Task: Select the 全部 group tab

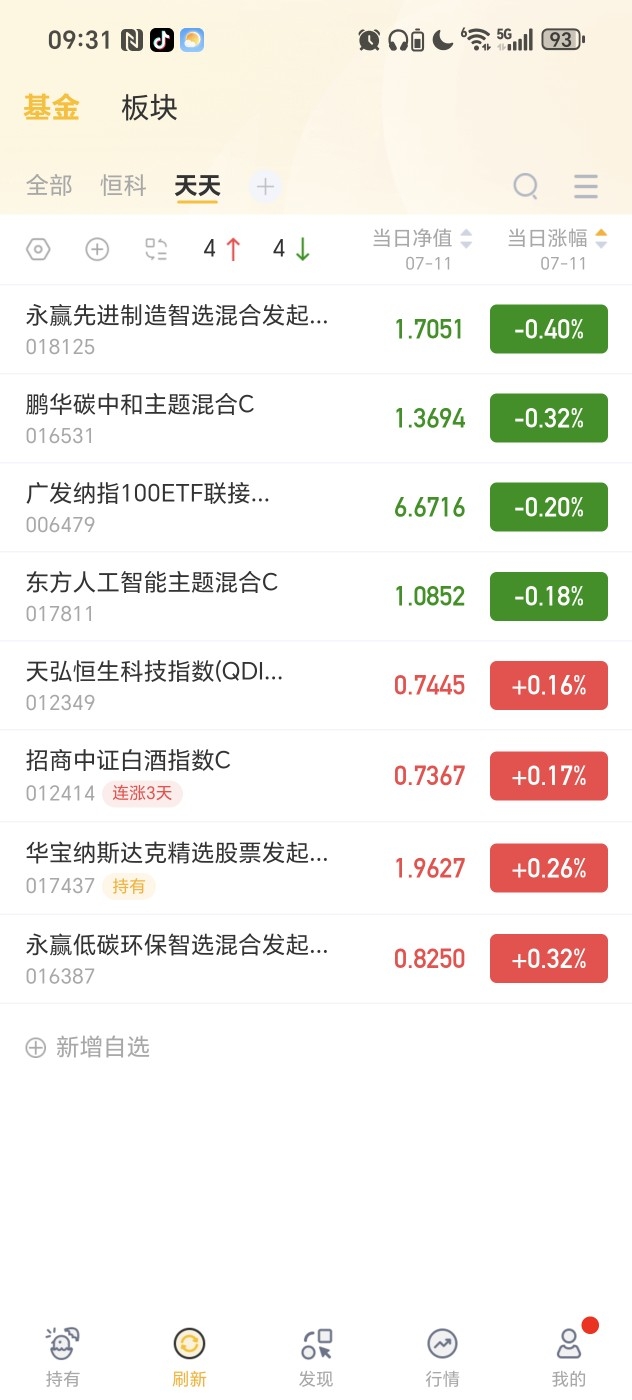Action: pos(49,186)
